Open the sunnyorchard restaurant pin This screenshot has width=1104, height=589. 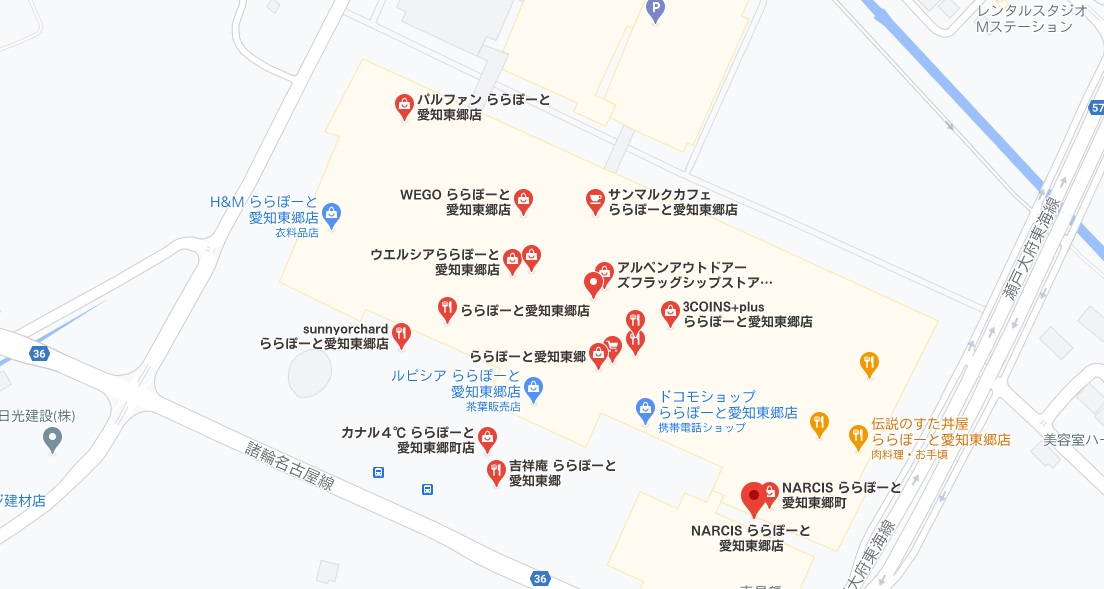401,333
